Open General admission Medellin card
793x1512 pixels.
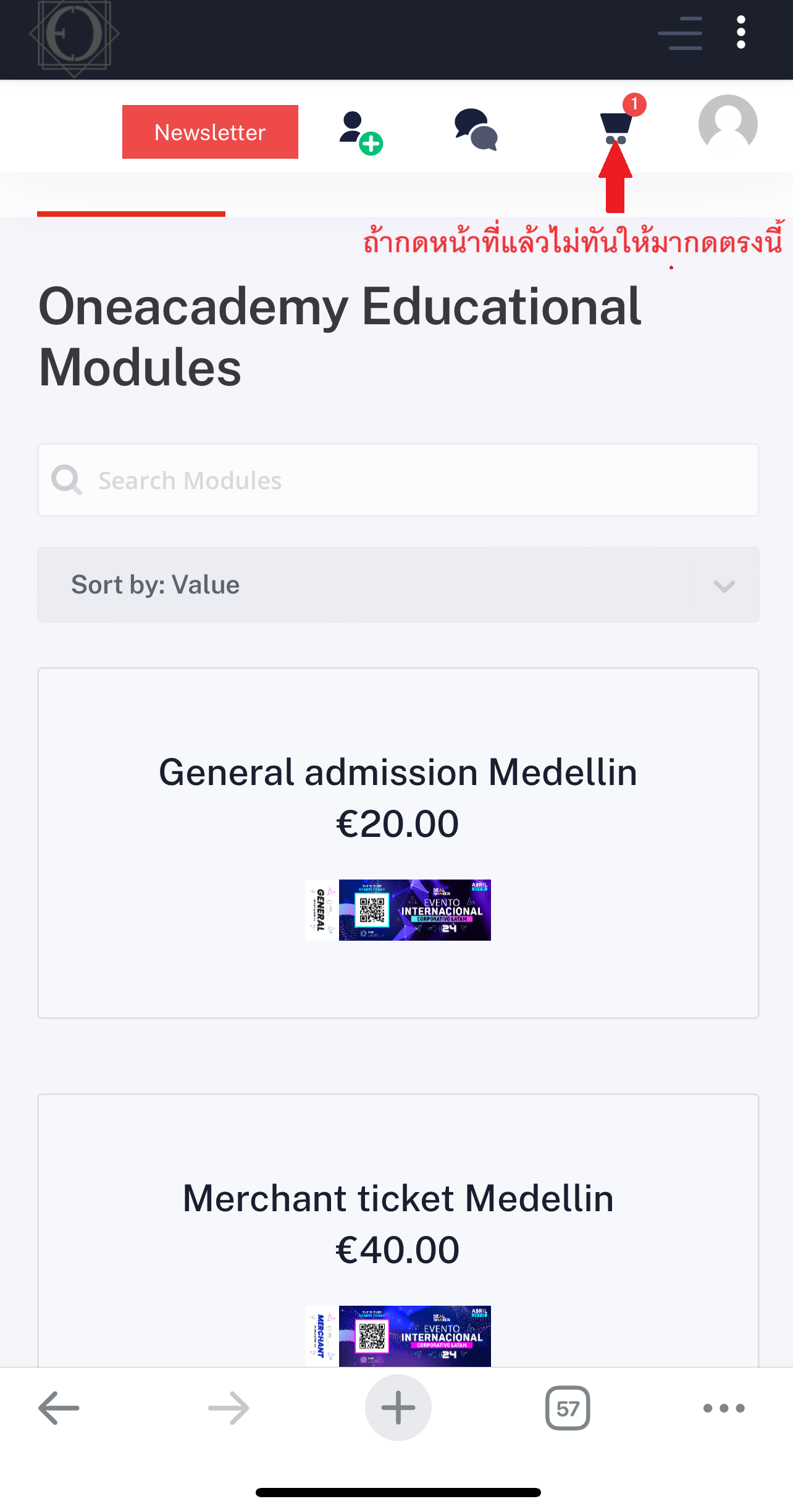398,843
